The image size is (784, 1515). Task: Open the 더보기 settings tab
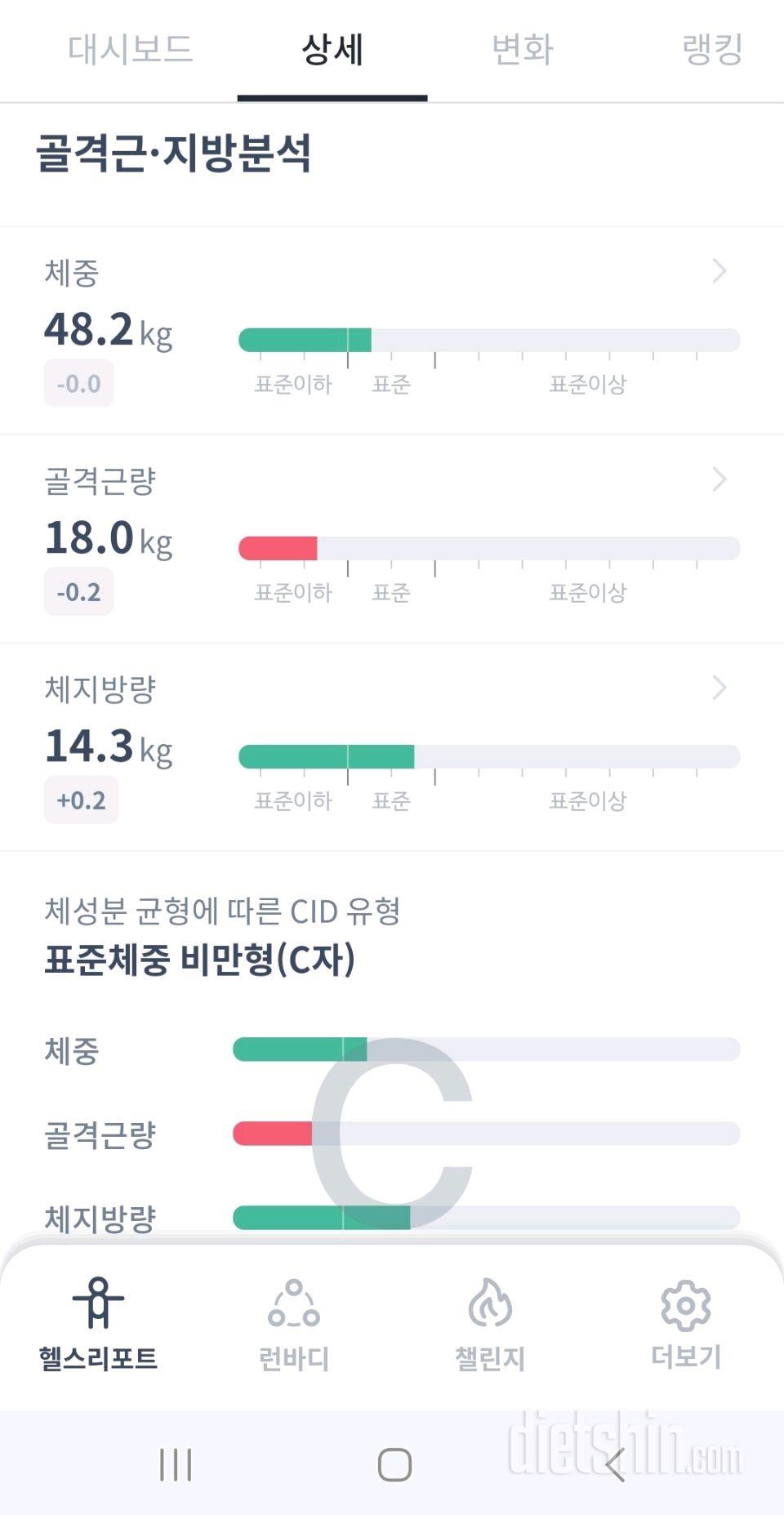pyautogui.click(x=686, y=1325)
